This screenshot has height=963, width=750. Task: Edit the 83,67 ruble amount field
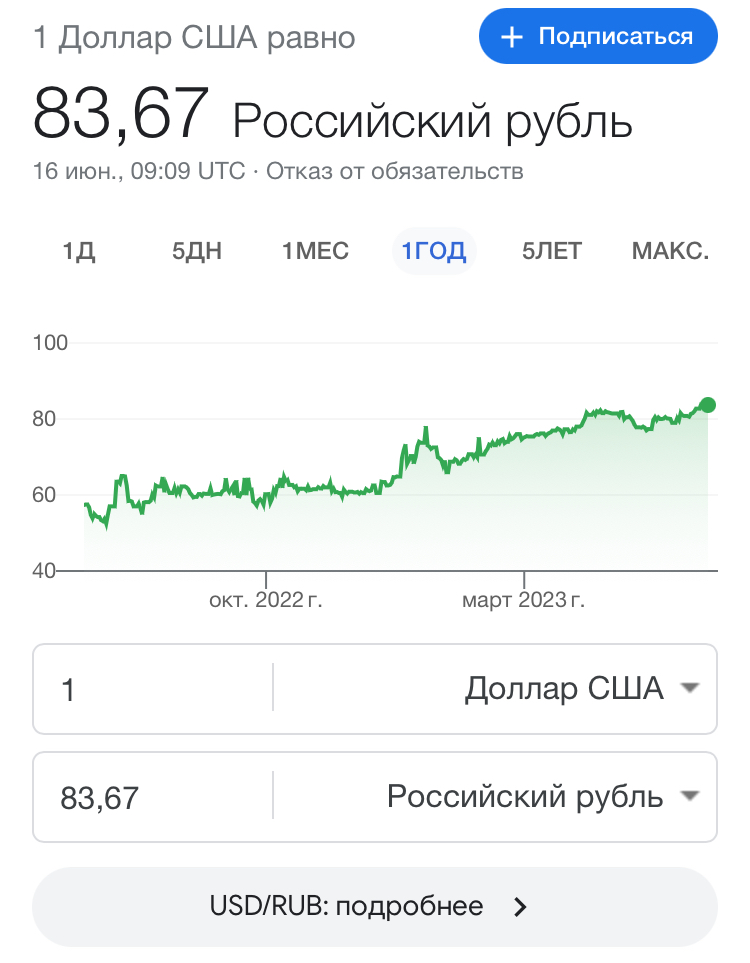coord(150,797)
